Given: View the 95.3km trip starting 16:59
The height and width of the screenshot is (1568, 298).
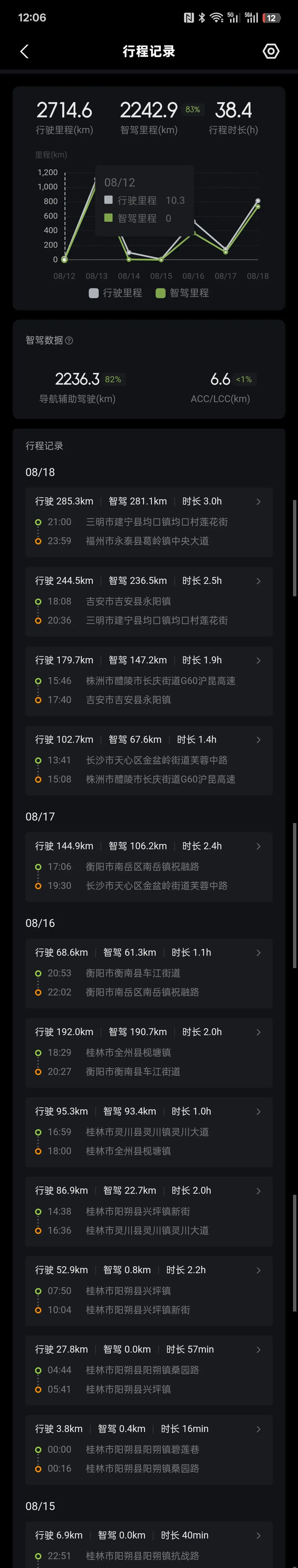Looking at the screenshot, I should pos(149,1131).
